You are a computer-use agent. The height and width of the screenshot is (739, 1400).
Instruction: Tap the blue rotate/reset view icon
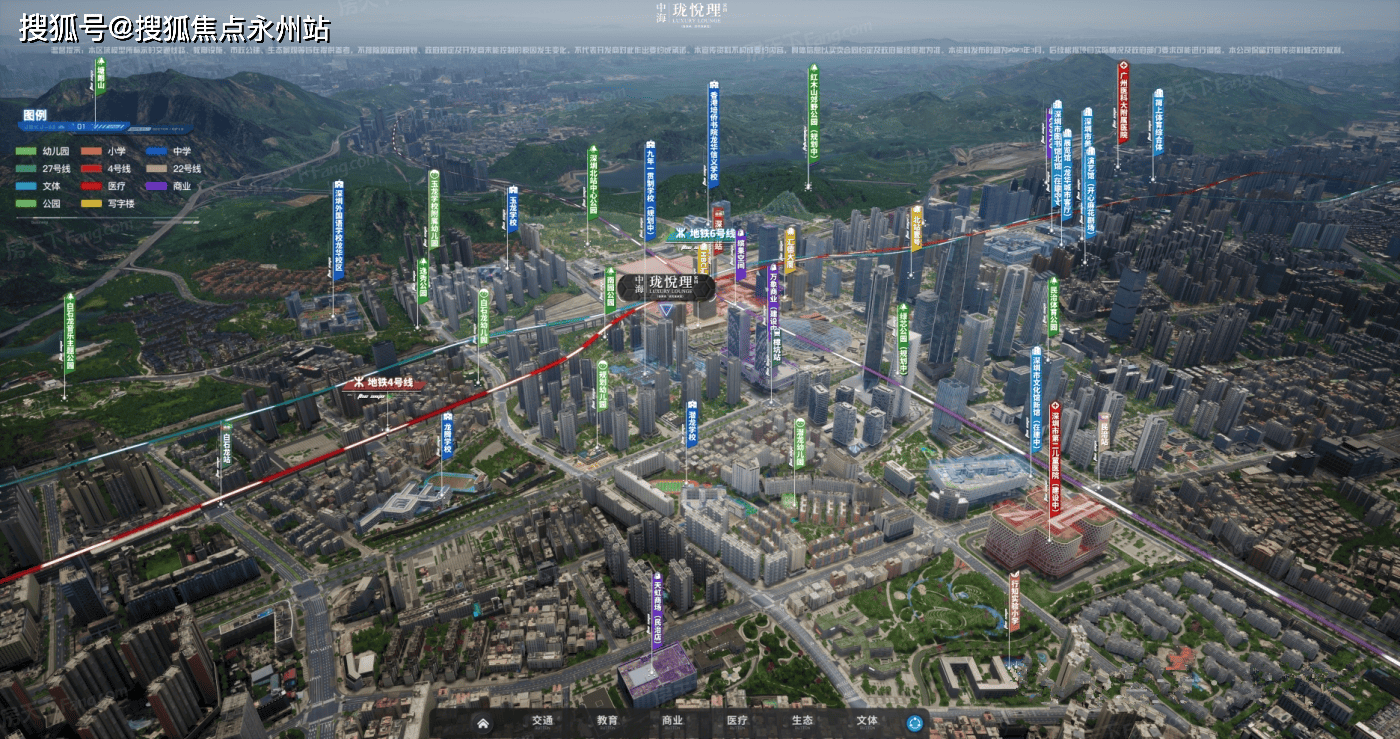(x=914, y=722)
